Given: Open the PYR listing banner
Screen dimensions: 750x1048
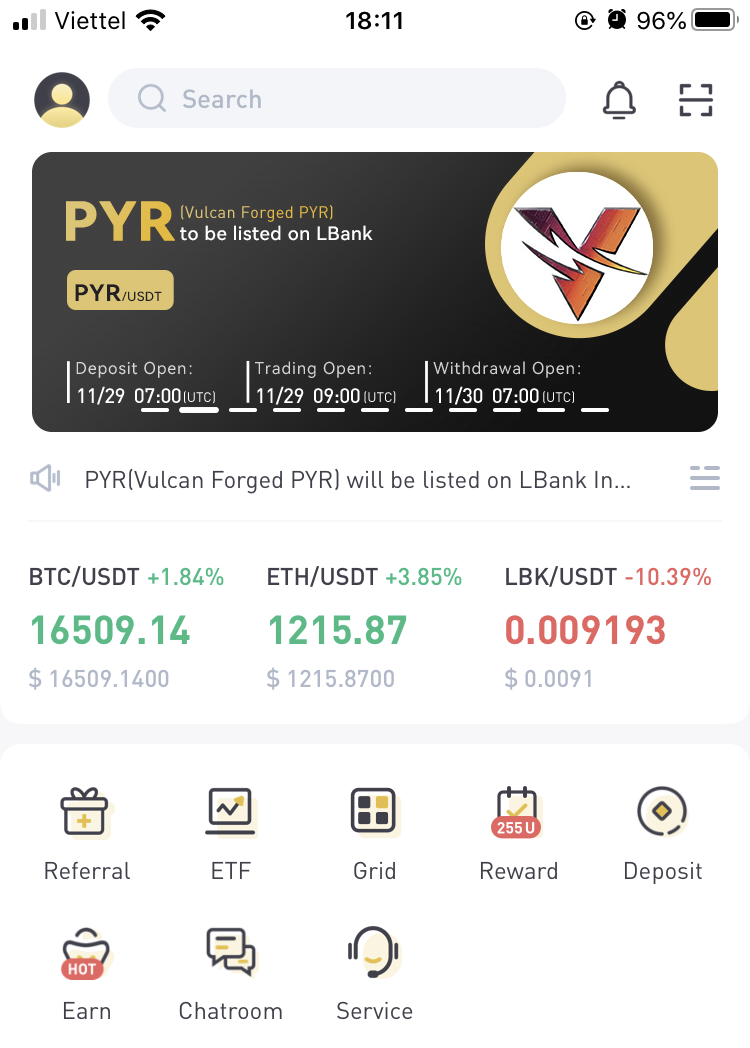Looking at the screenshot, I should click(x=374, y=291).
